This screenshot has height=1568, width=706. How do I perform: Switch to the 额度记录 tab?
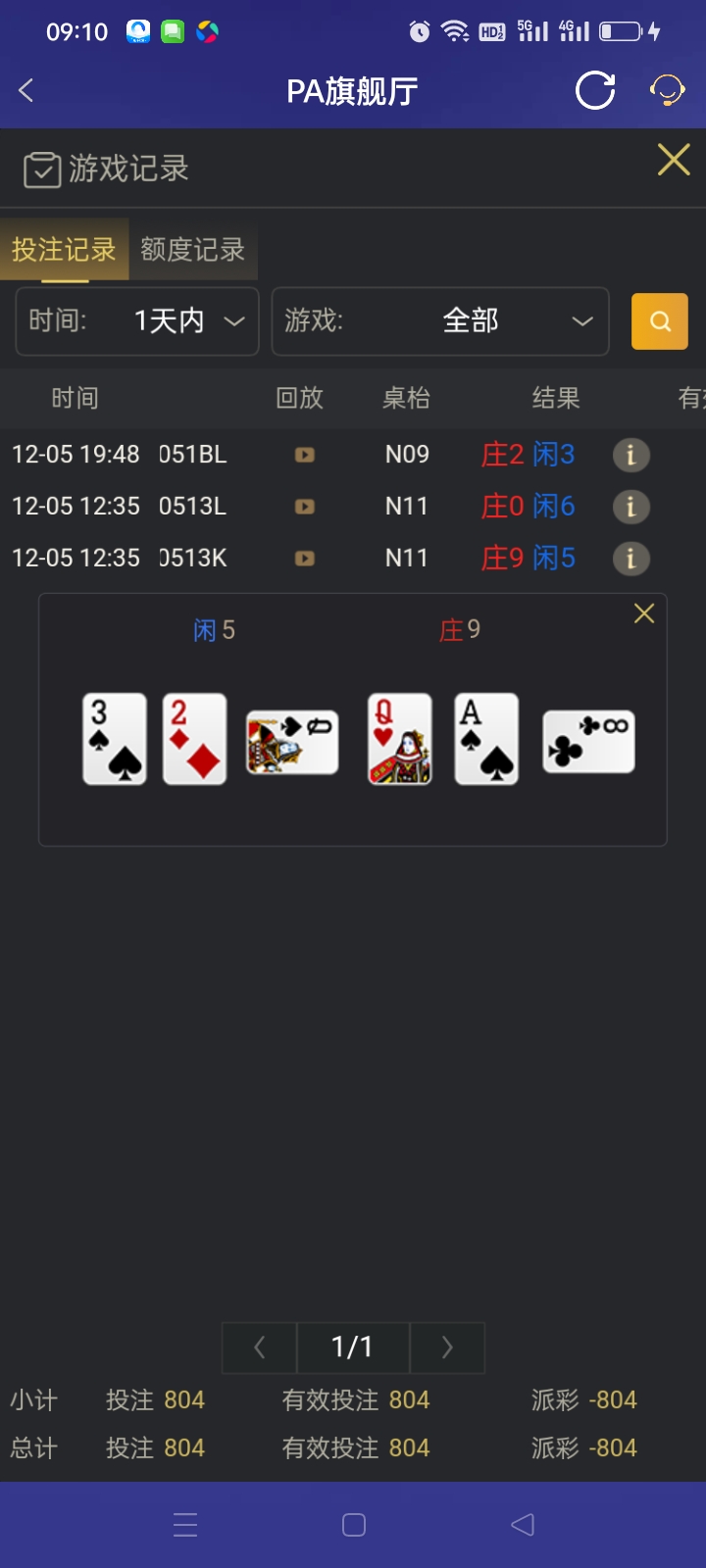(x=192, y=250)
